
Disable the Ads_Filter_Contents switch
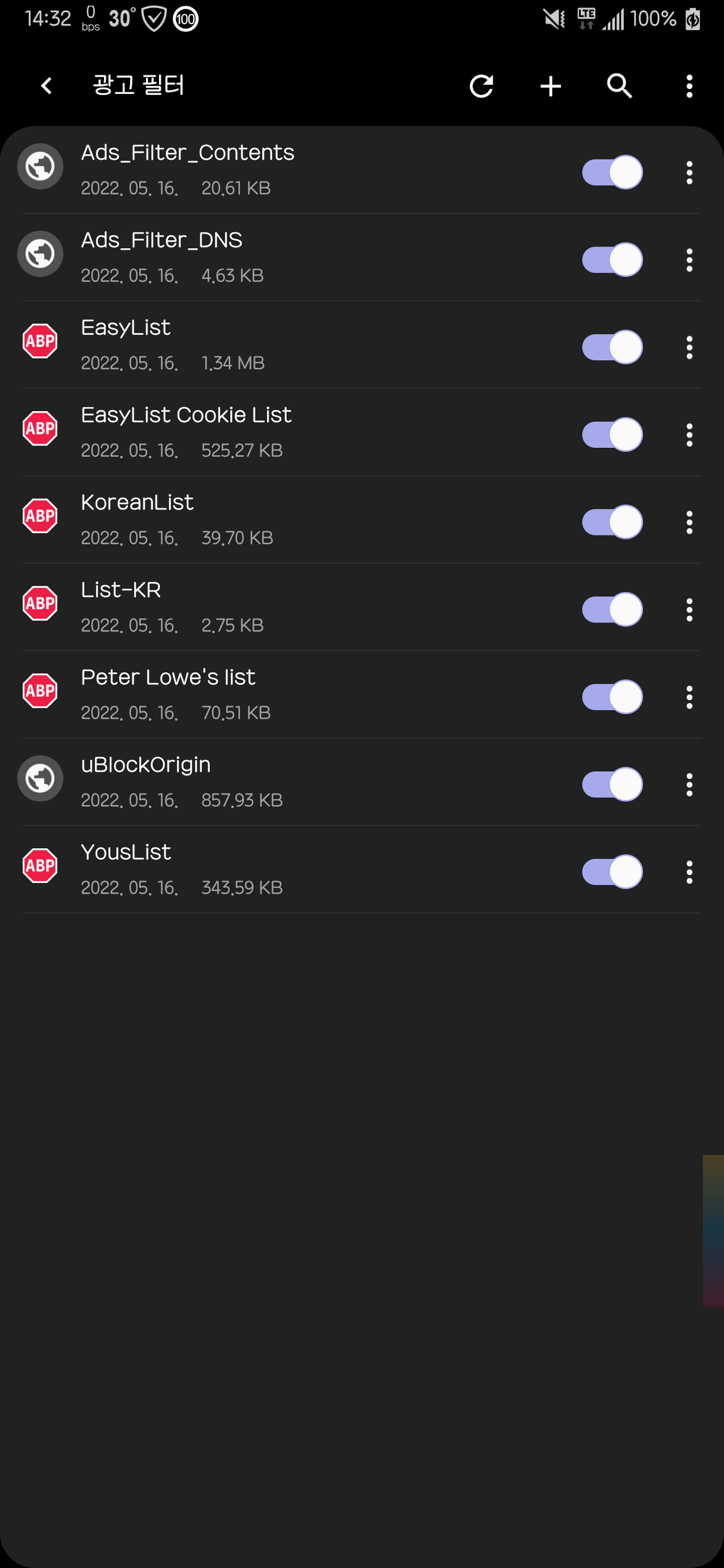612,172
